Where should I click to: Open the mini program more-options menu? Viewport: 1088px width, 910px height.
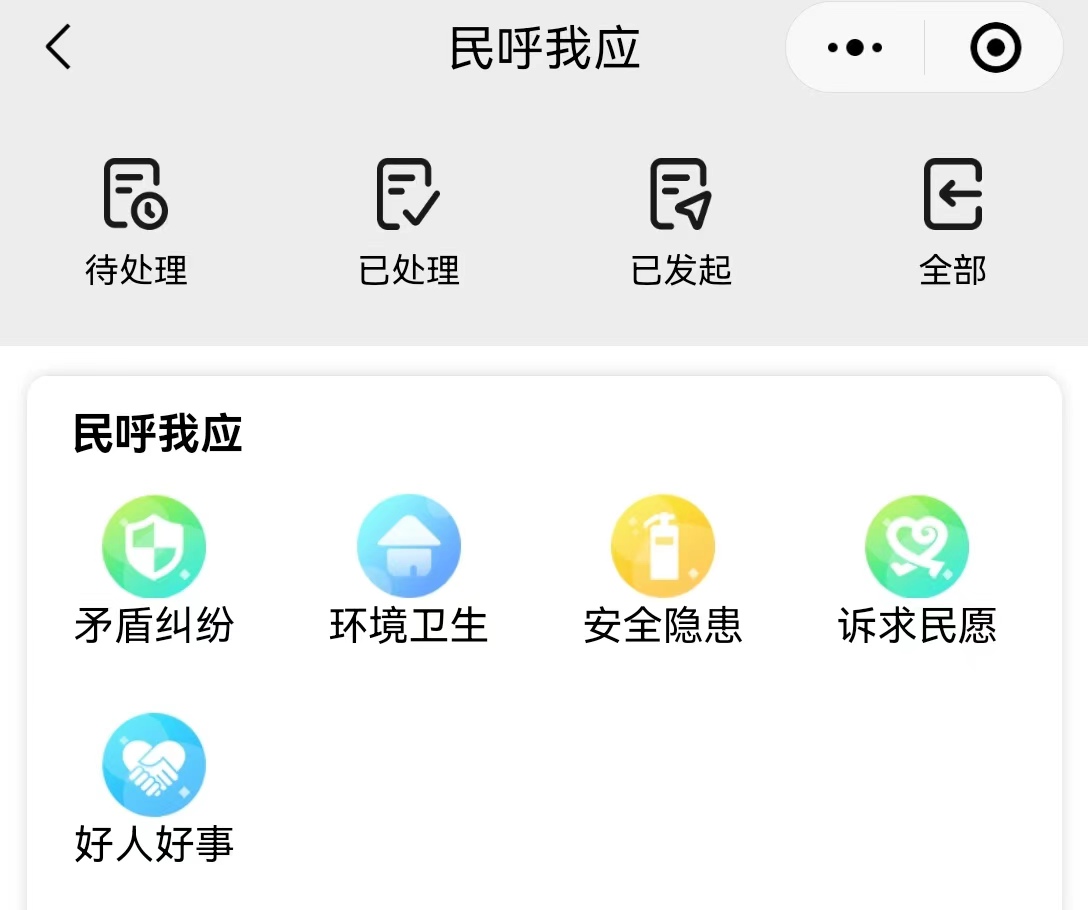[855, 48]
